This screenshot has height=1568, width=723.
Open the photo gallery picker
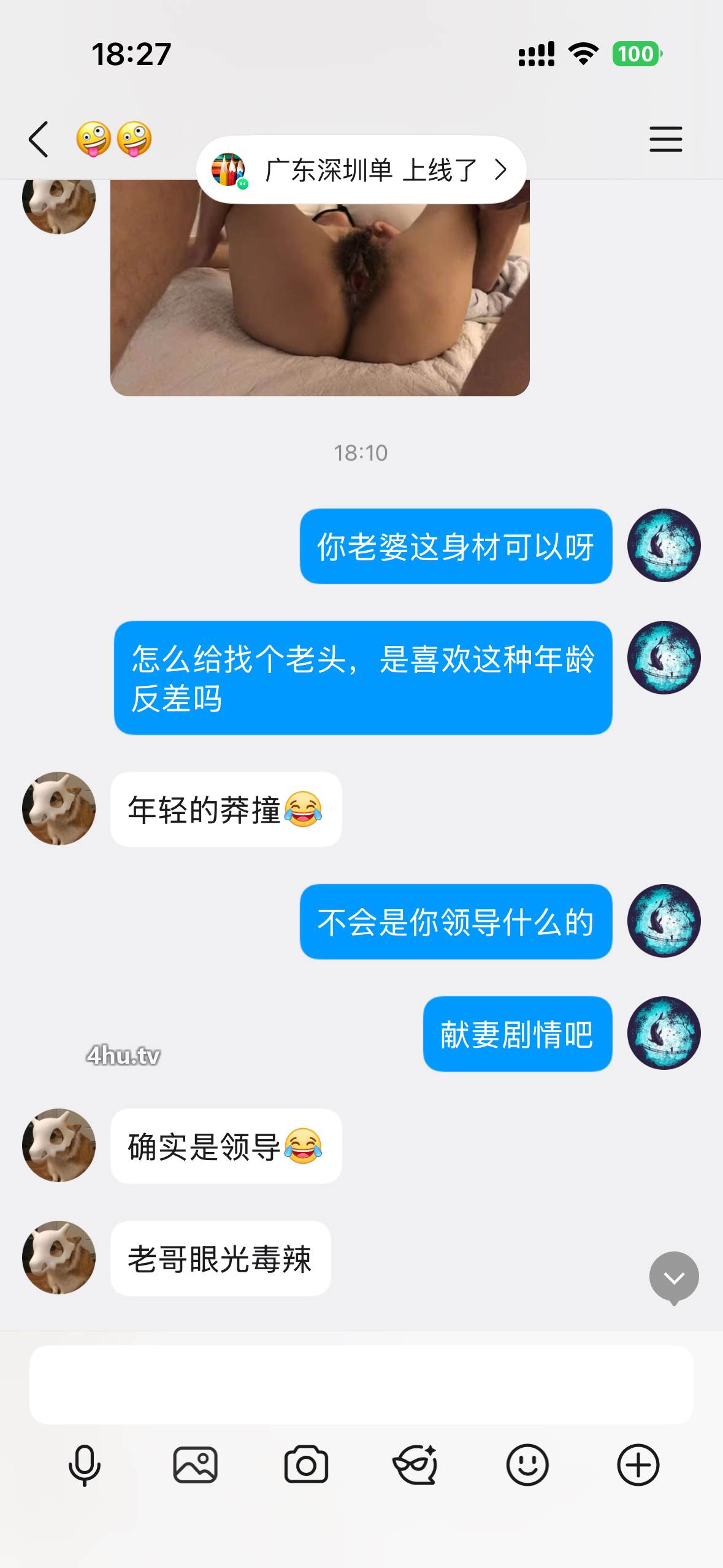pos(195,1465)
